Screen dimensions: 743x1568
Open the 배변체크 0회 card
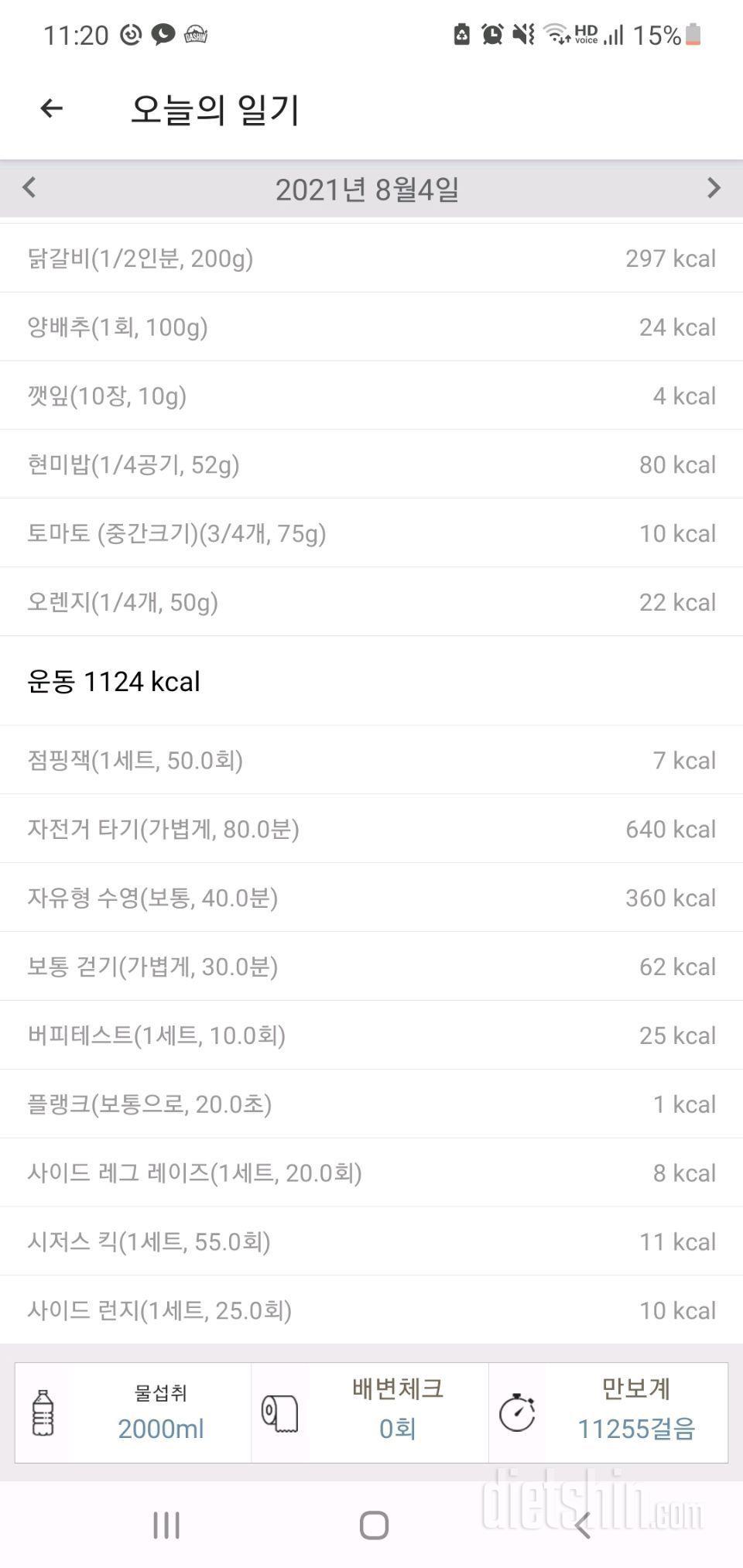(x=370, y=1412)
